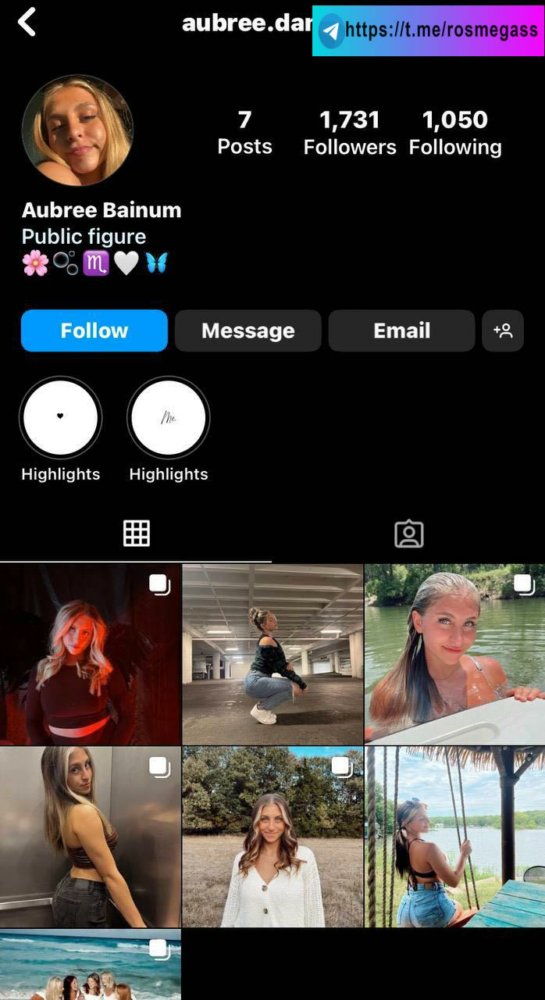
Task: Go back using the top-left arrow
Action: pyautogui.click(x=27, y=23)
